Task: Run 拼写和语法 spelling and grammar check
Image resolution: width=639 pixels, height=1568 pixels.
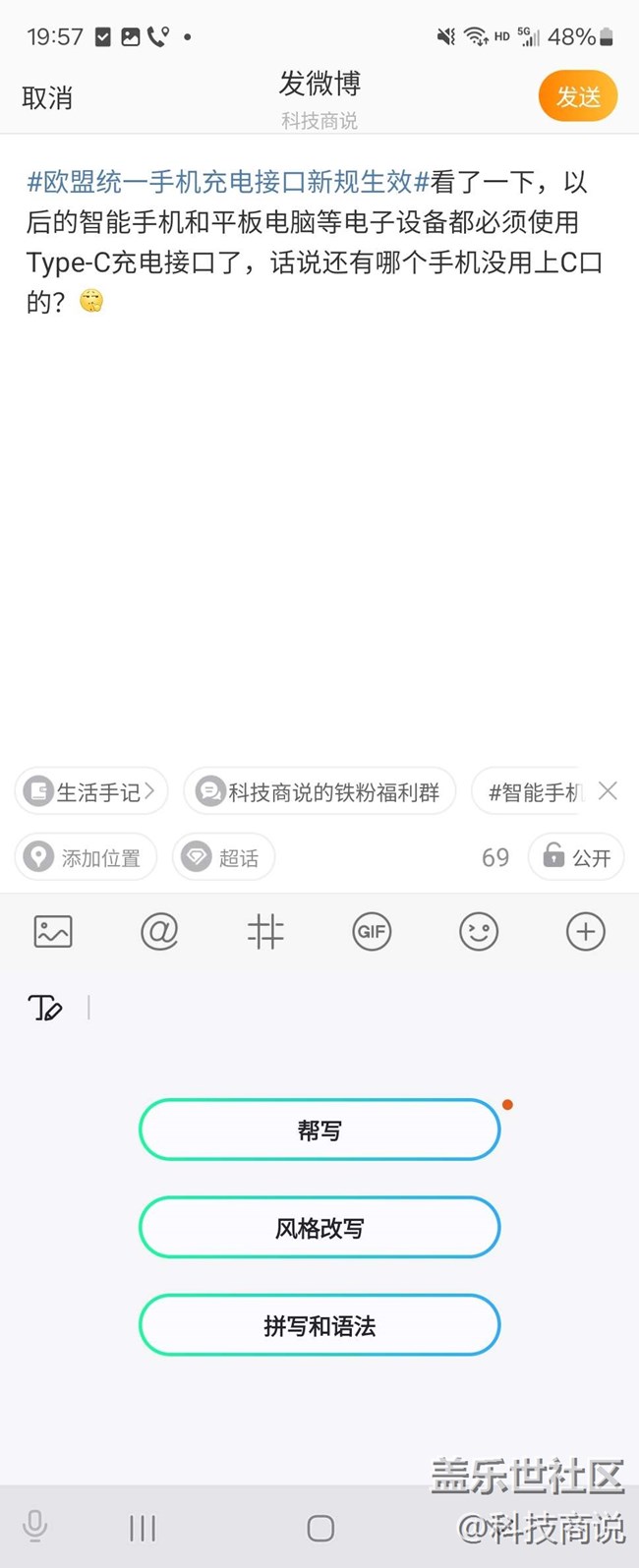Action: [x=319, y=1326]
